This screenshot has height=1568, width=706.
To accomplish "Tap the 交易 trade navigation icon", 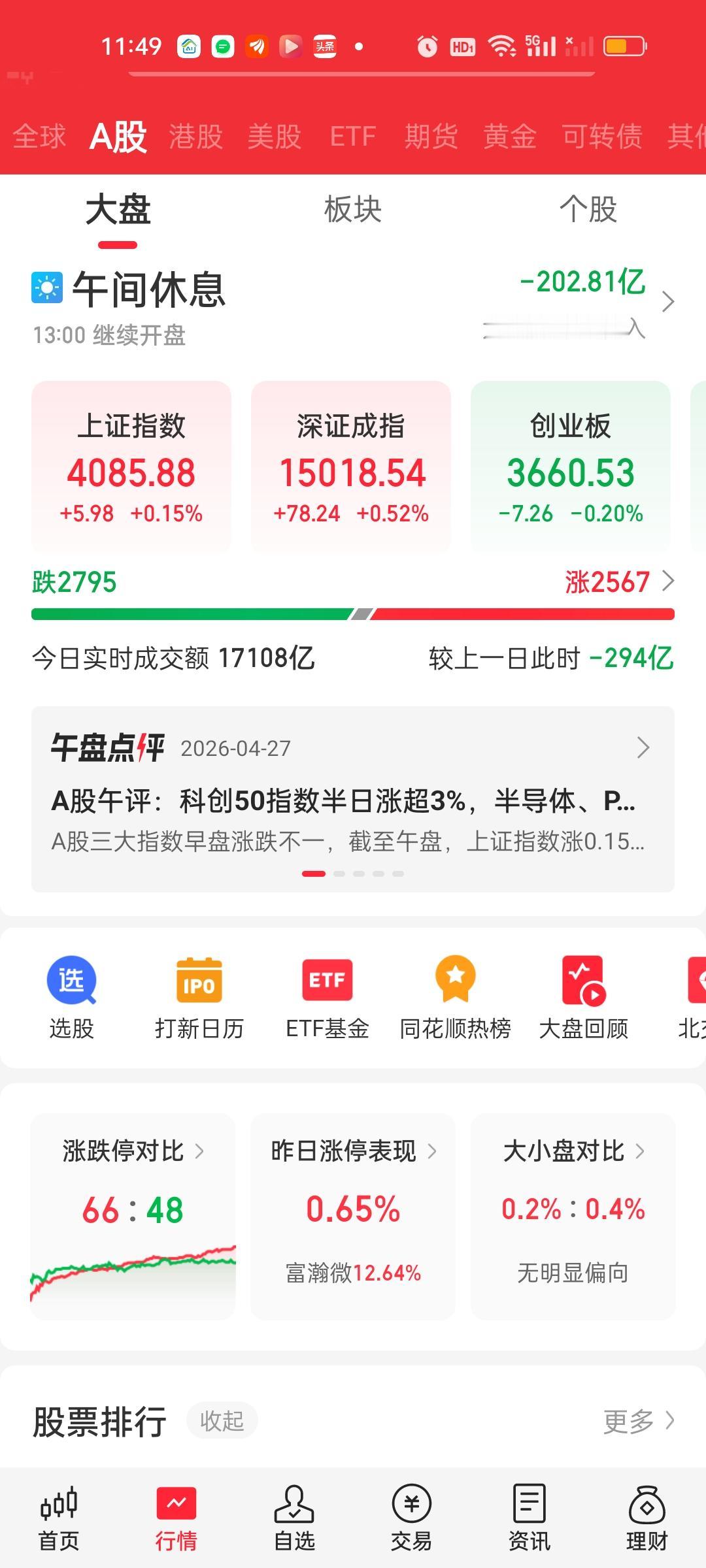I will pos(412,1516).
